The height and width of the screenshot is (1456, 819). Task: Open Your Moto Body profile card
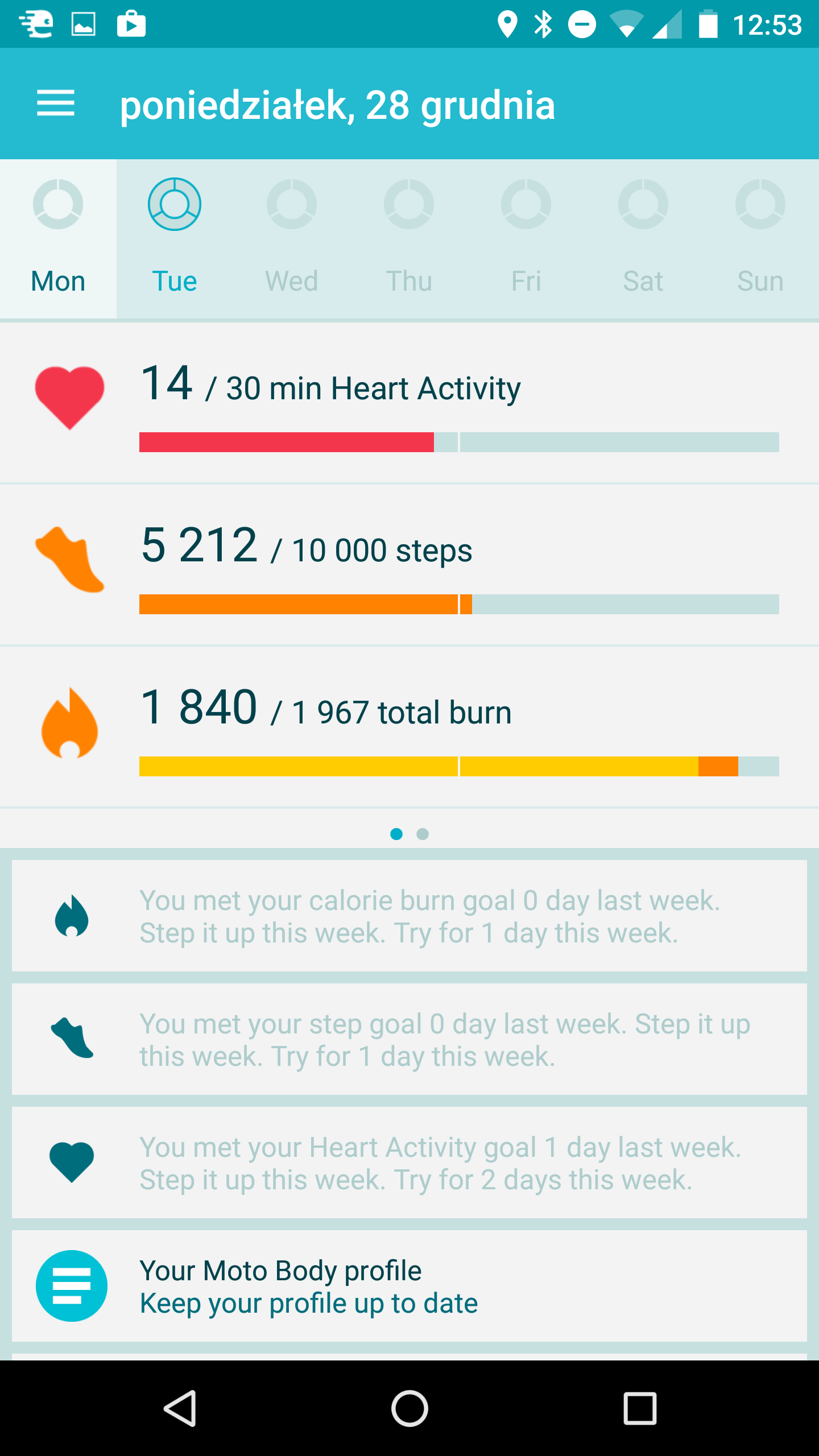tap(409, 1286)
